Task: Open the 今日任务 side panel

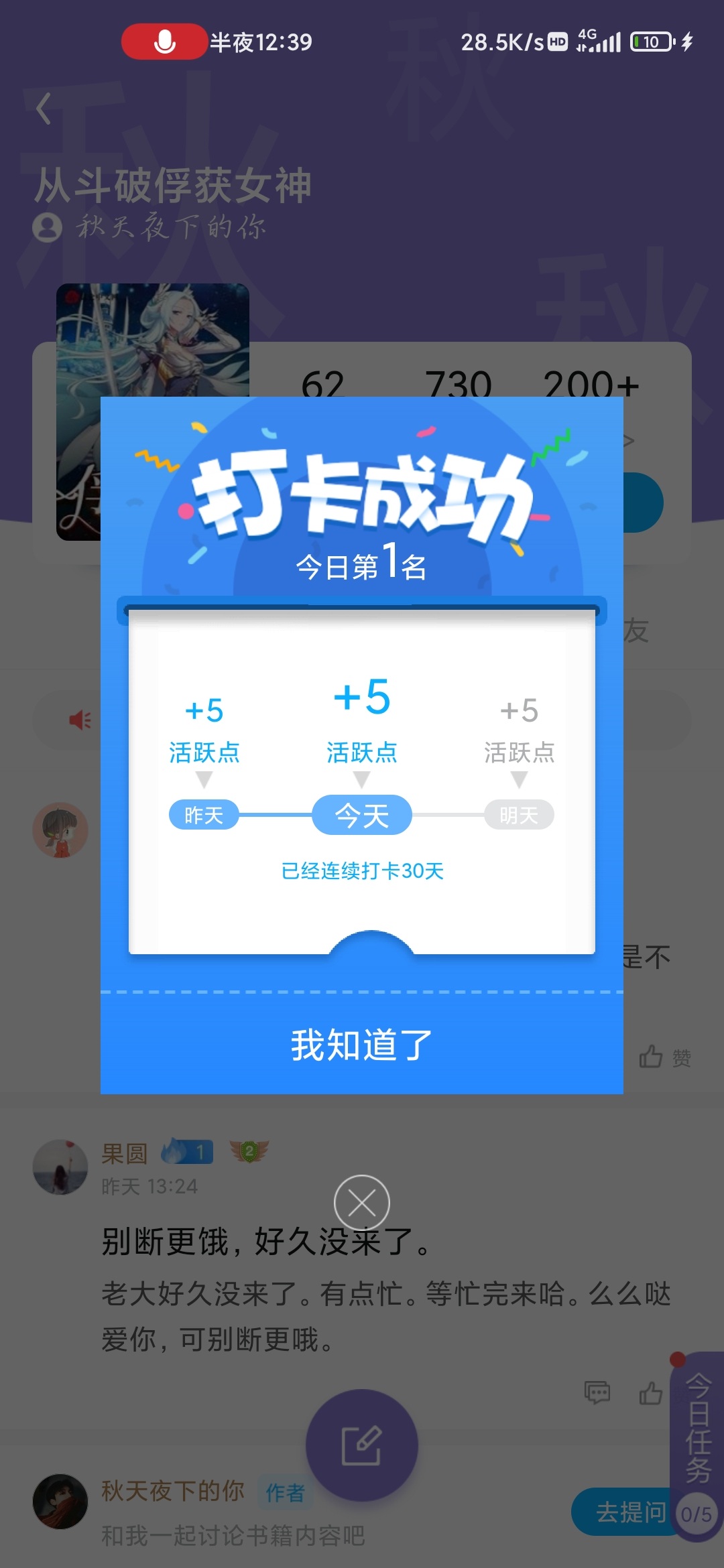Action: (x=697, y=1427)
